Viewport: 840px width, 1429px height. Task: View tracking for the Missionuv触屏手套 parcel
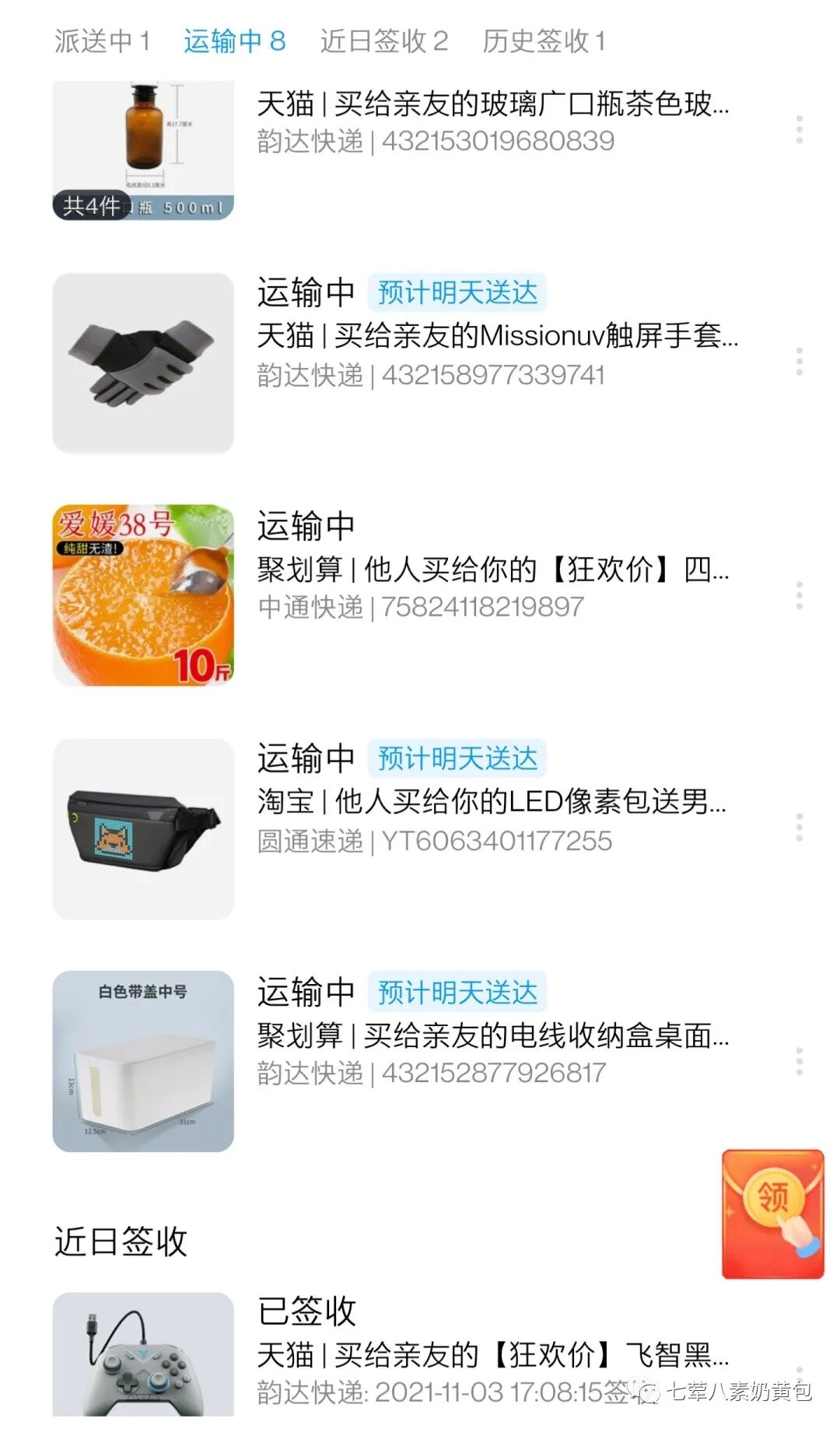(x=498, y=336)
